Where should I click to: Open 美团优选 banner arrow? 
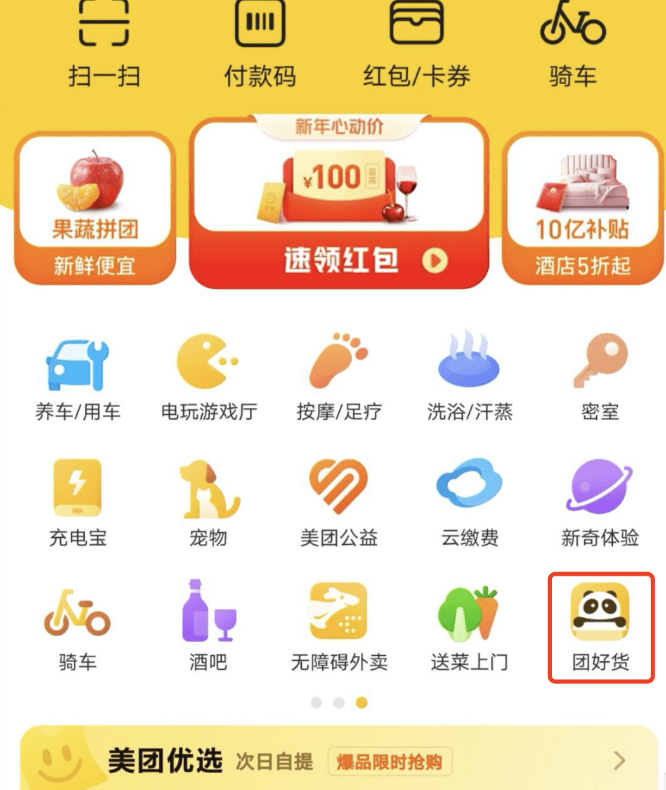pos(620,761)
